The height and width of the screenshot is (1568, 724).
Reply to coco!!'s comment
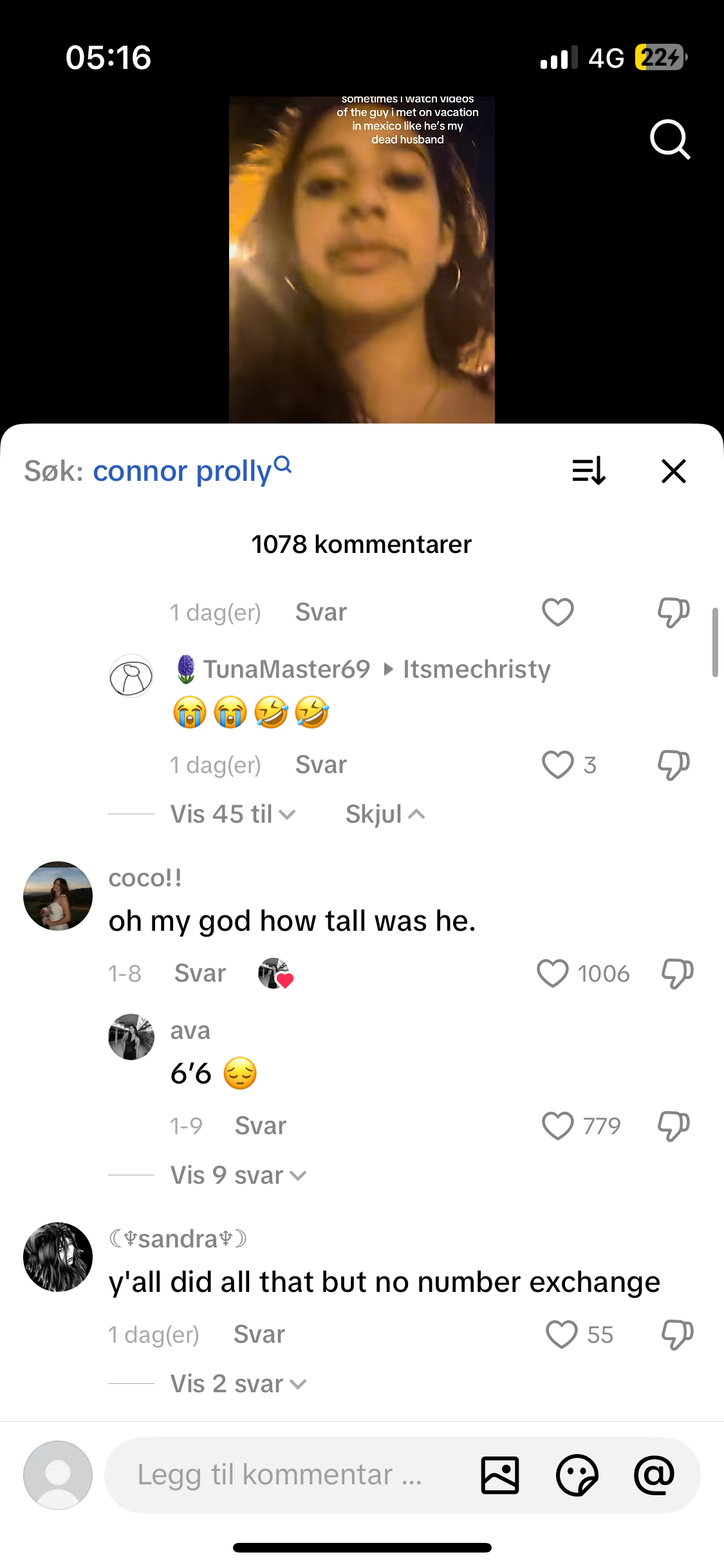[x=200, y=973]
